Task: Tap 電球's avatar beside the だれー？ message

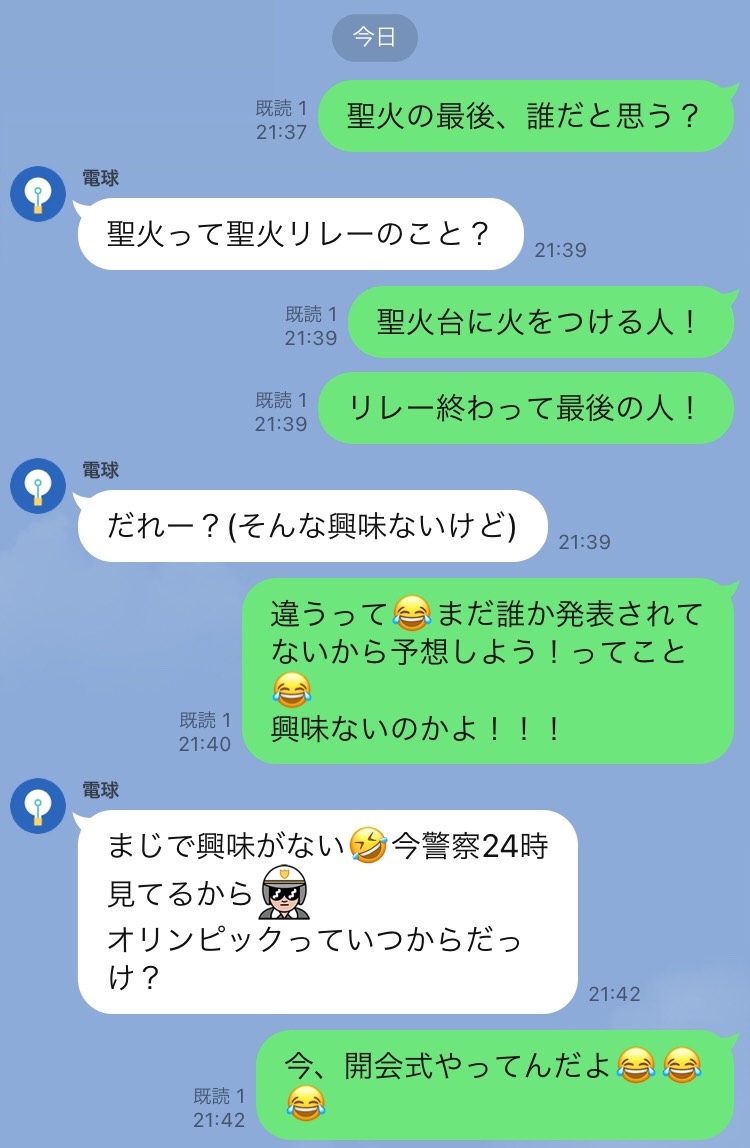Action: click(38, 486)
